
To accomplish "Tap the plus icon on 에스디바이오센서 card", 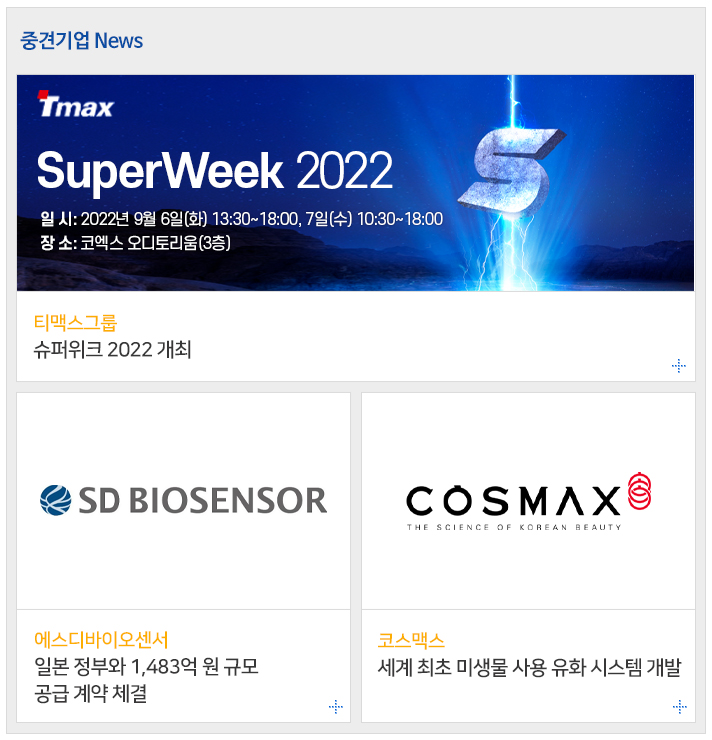I will click(335, 707).
